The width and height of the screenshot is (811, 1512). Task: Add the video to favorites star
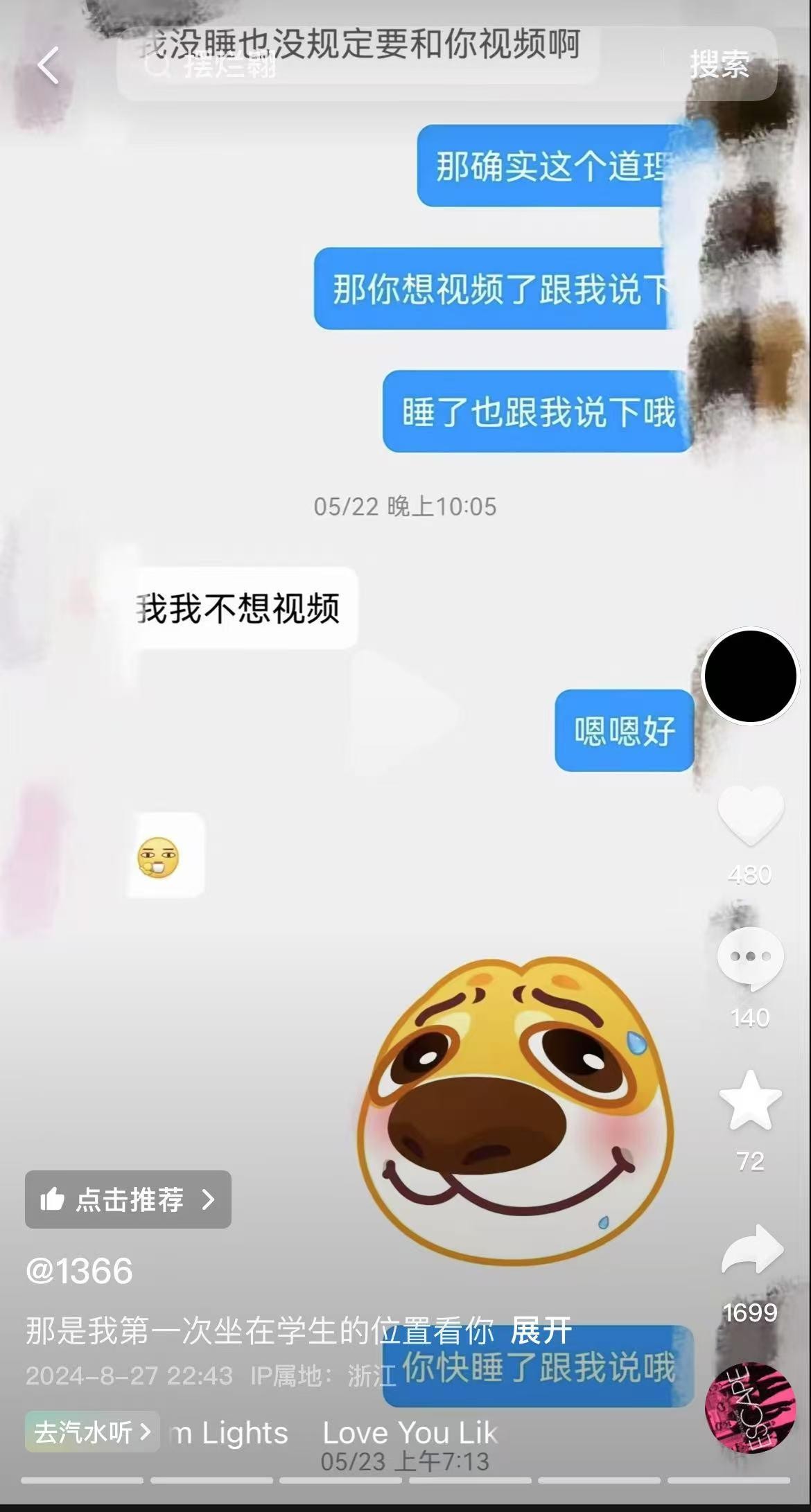coord(750,1102)
